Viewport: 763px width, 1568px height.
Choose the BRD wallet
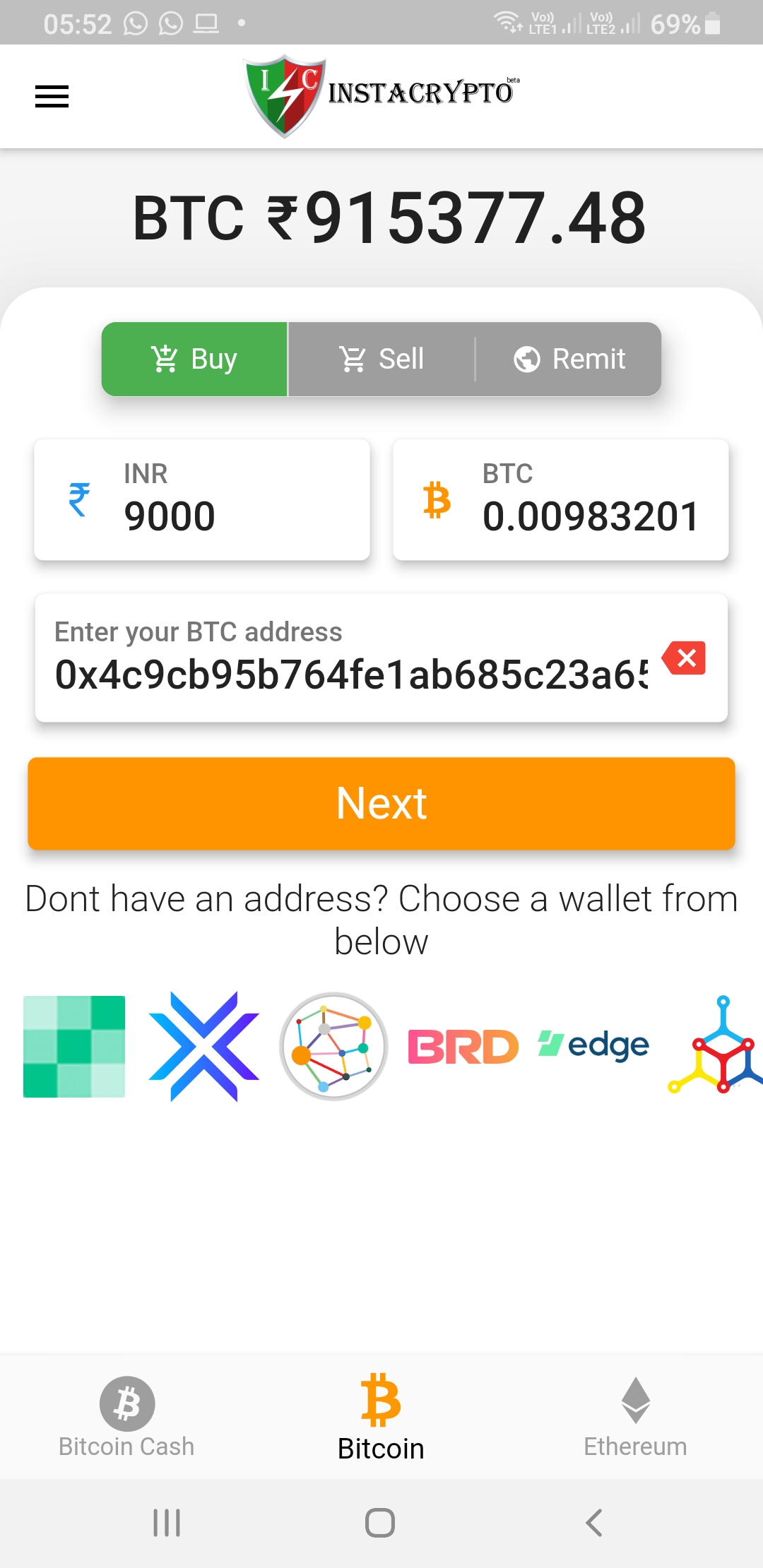click(463, 1046)
